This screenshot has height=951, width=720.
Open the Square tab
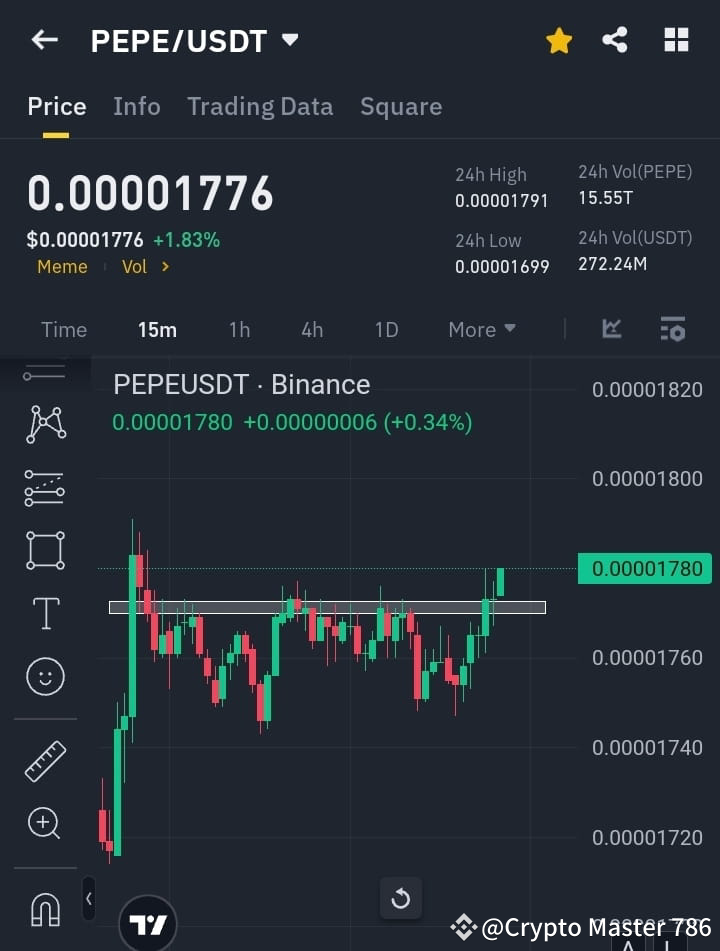pyautogui.click(x=401, y=106)
